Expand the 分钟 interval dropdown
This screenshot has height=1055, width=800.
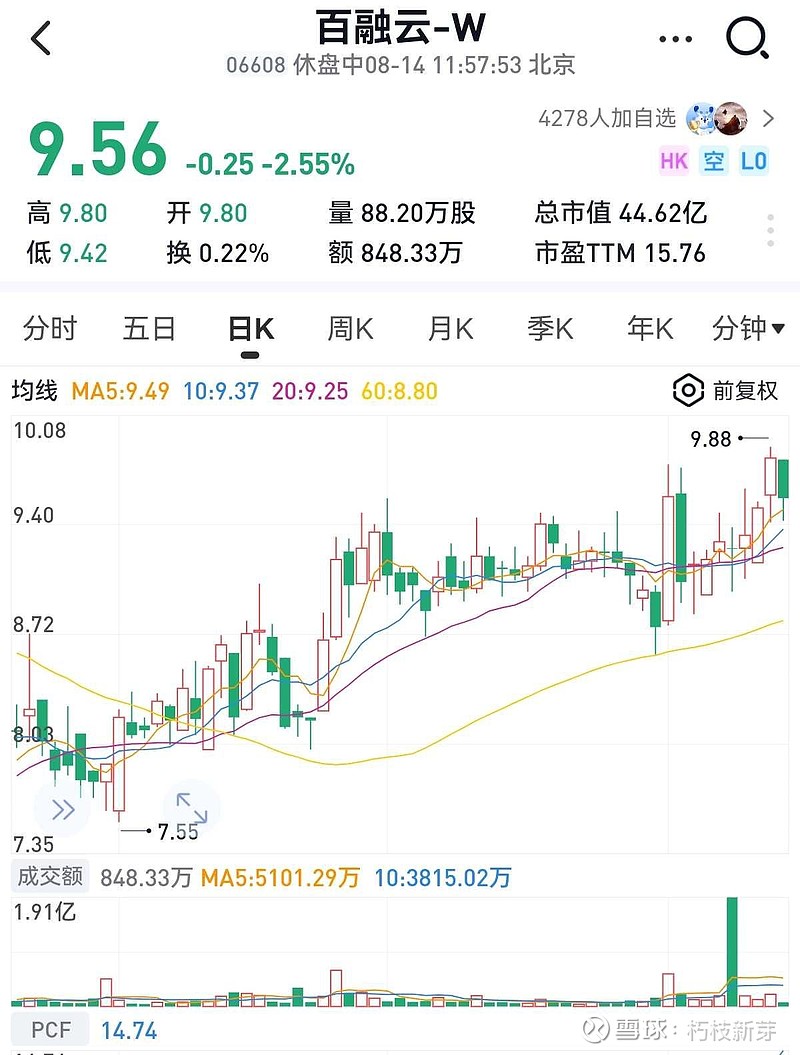click(x=747, y=328)
